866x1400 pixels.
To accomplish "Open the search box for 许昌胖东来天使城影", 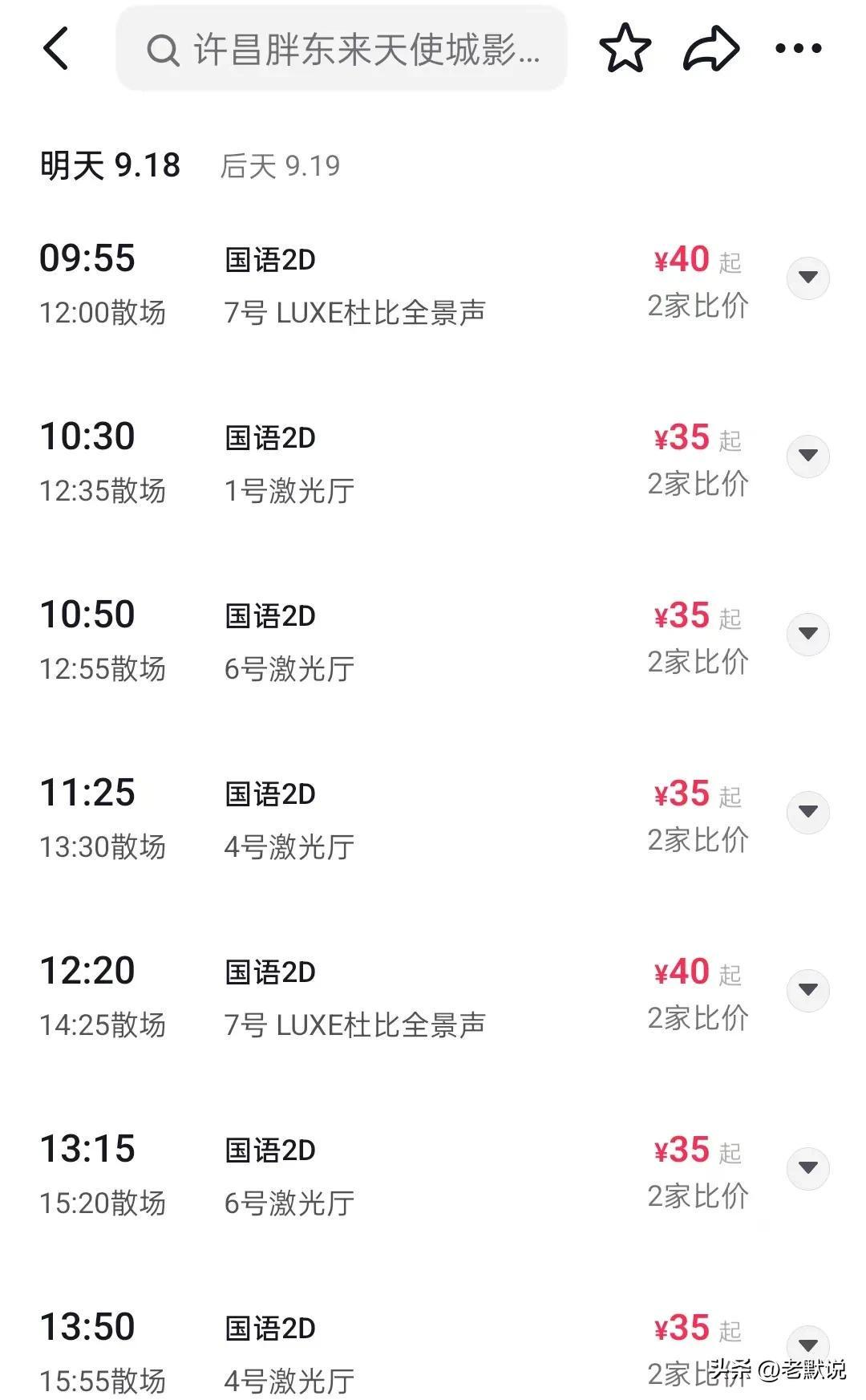I will (x=342, y=49).
